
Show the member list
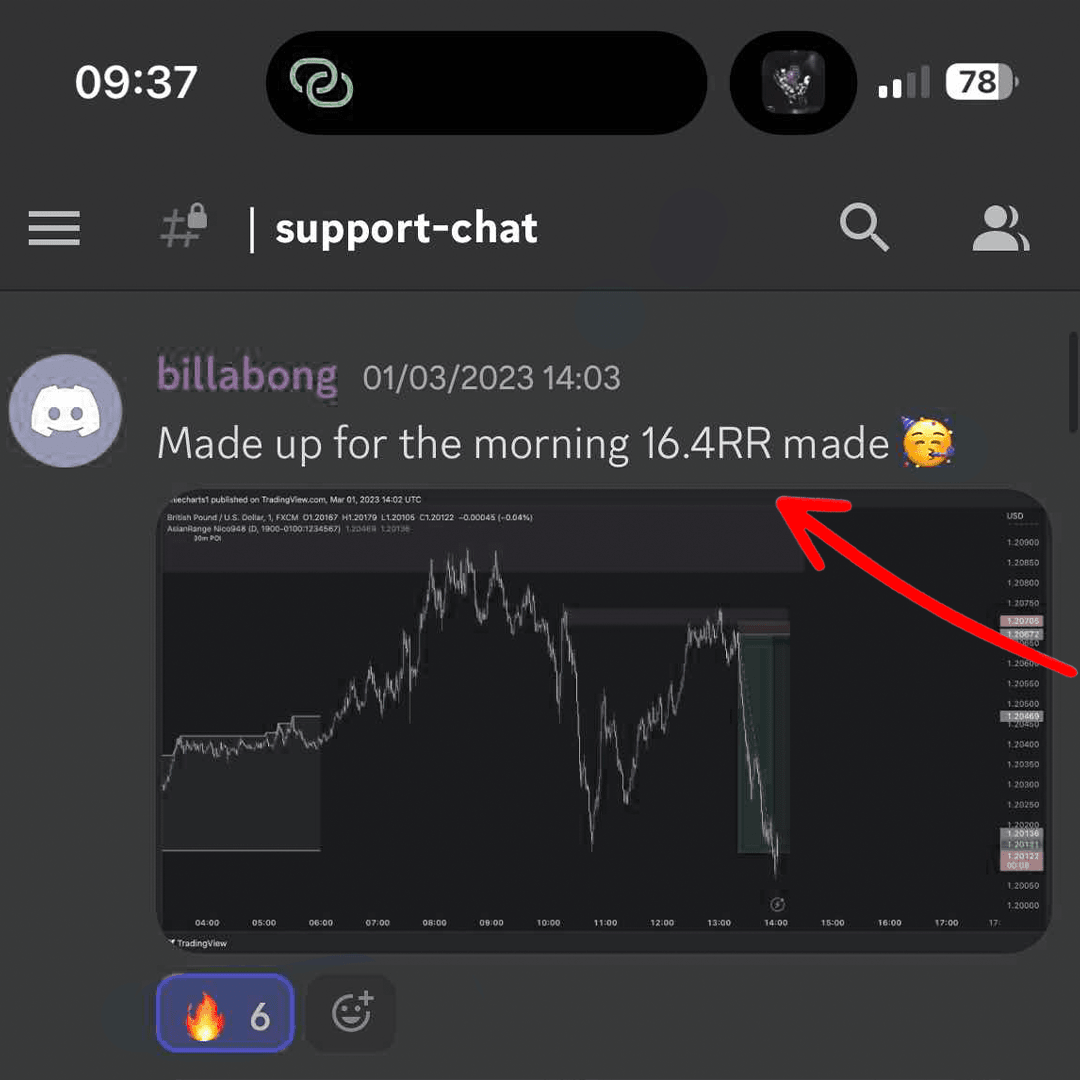coord(1000,229)
